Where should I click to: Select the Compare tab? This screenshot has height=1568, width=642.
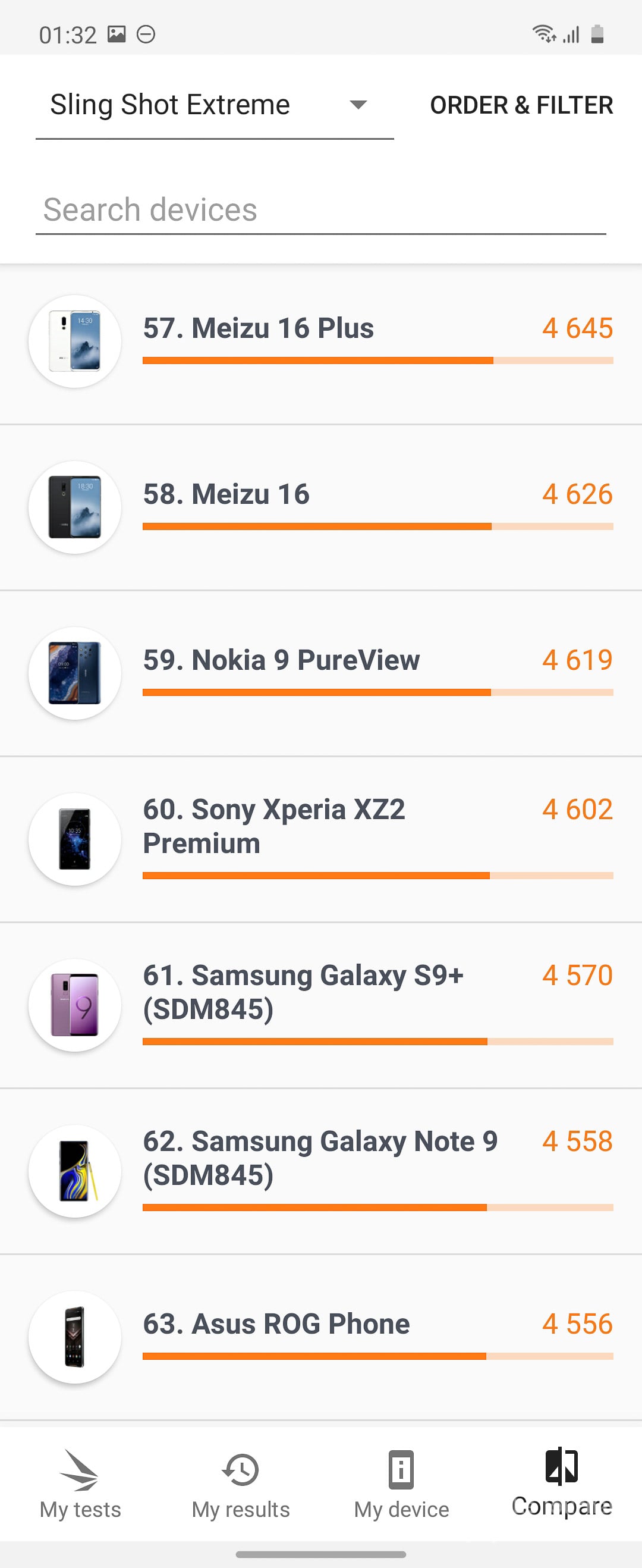tap(562, 1485)
